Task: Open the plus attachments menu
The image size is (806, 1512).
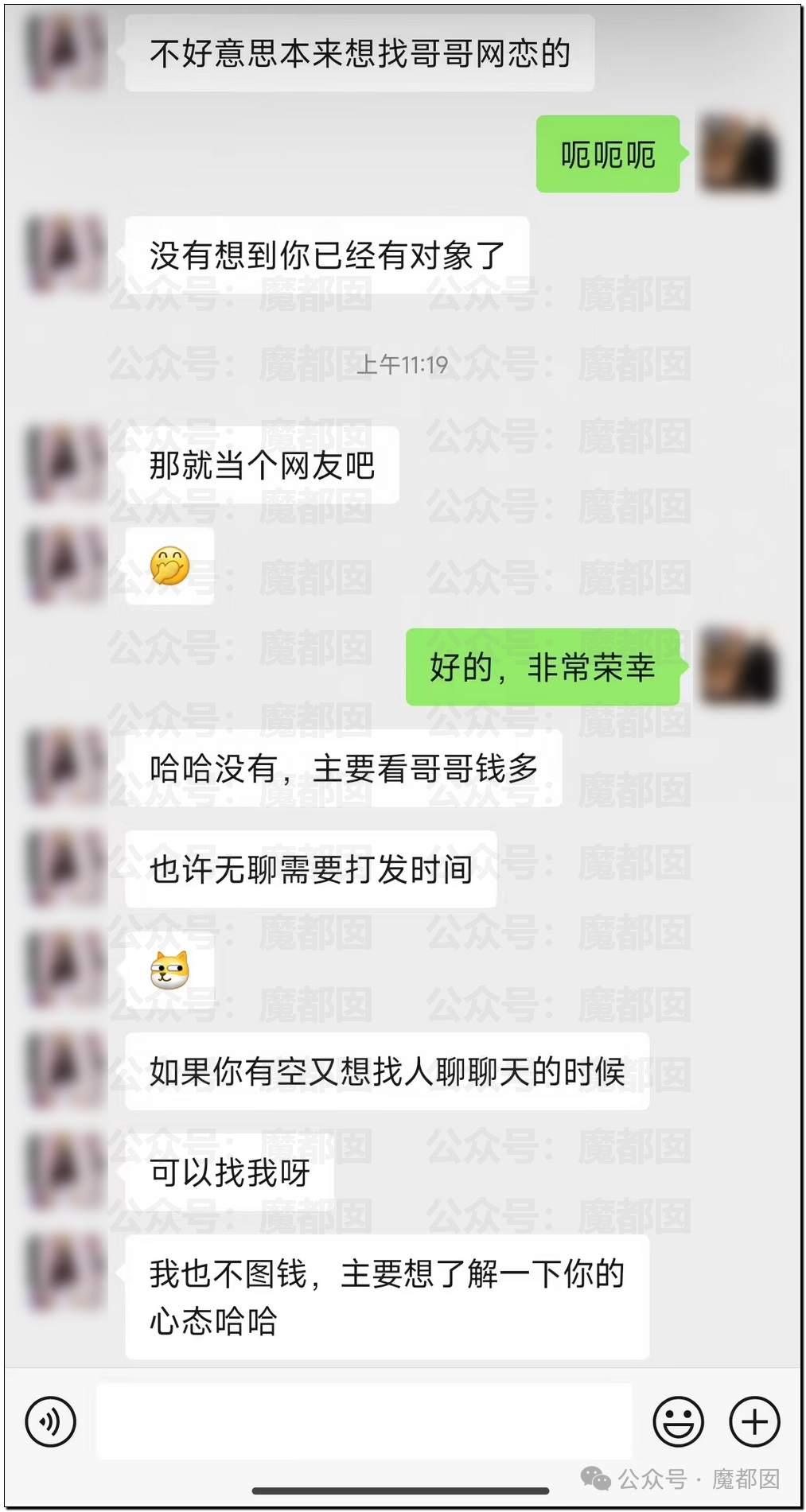Action: 754,1421
